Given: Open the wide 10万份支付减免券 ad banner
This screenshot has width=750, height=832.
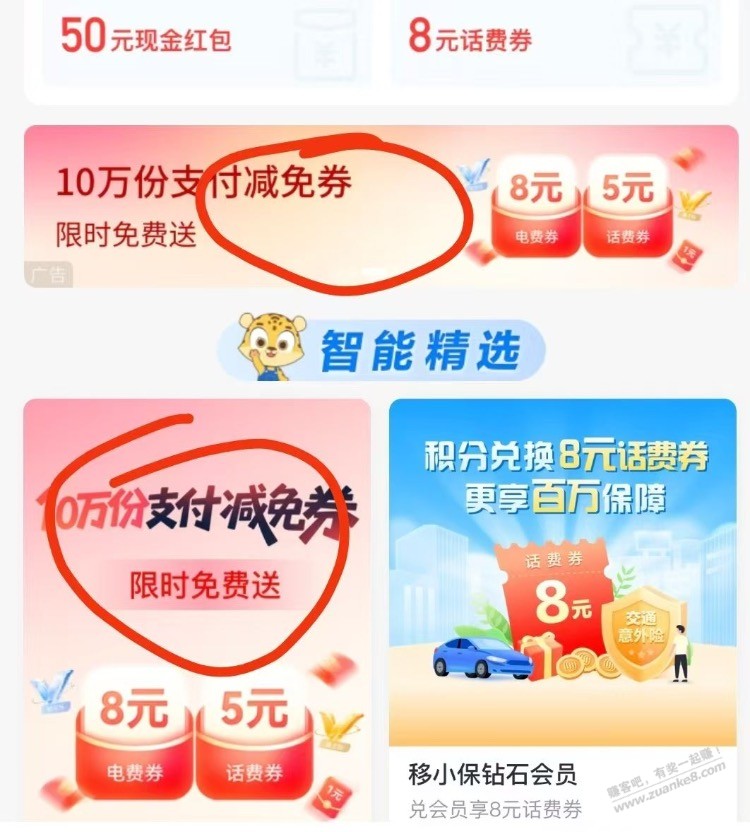Looking at the screenshot, I should 367,206.
